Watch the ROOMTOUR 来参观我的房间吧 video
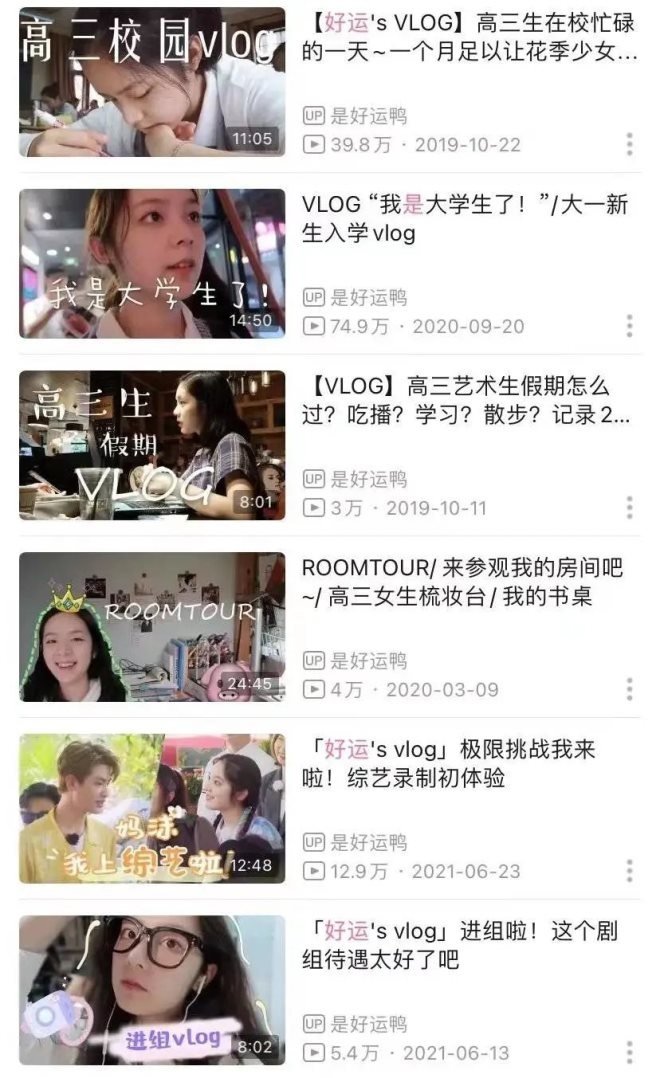This screenshot has height=1078, width=660. pos(152,627)
